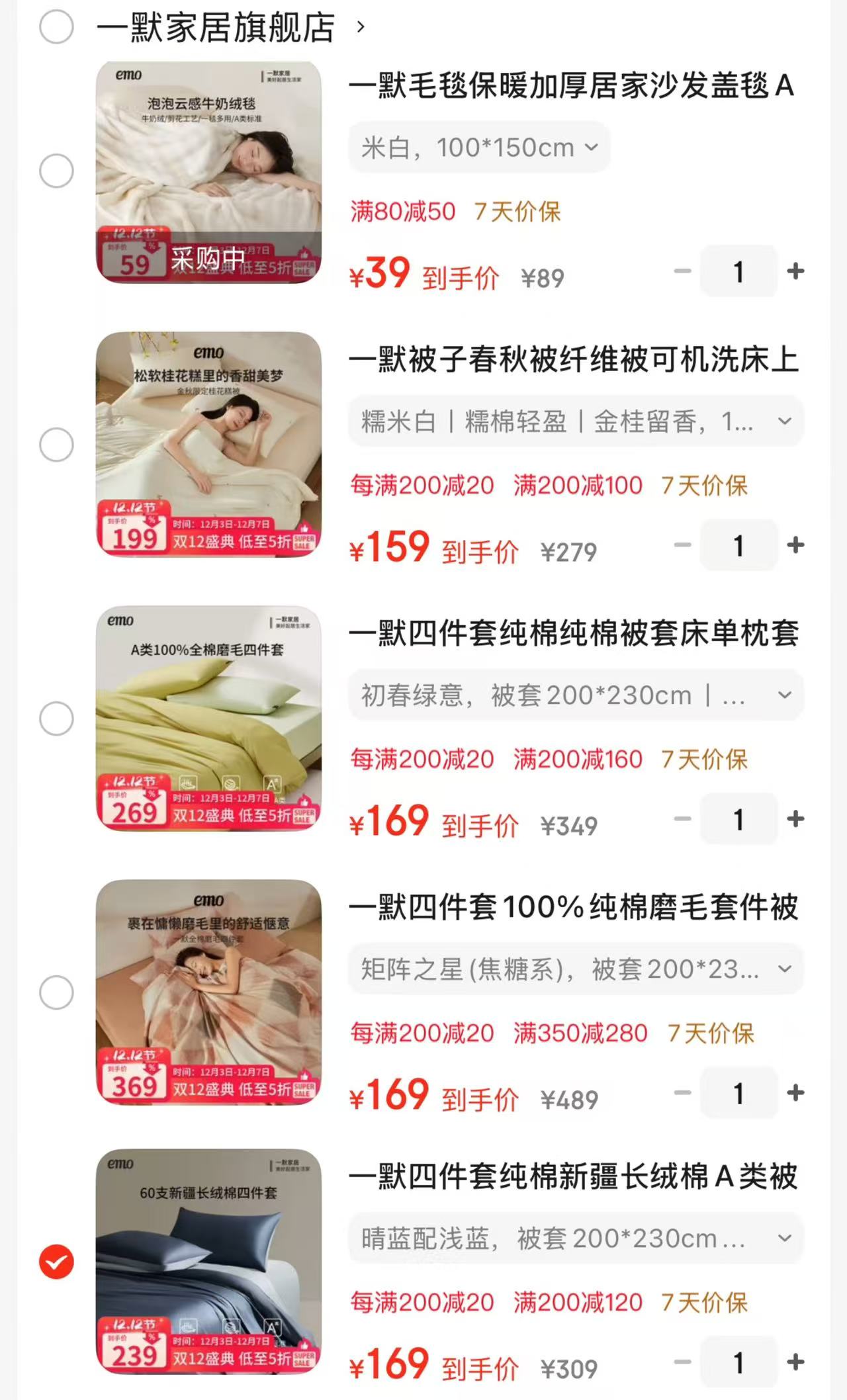Open the 米白 100*150cm variant dropdown
The height and width of the screenshot is (1400, 847).
478,147
